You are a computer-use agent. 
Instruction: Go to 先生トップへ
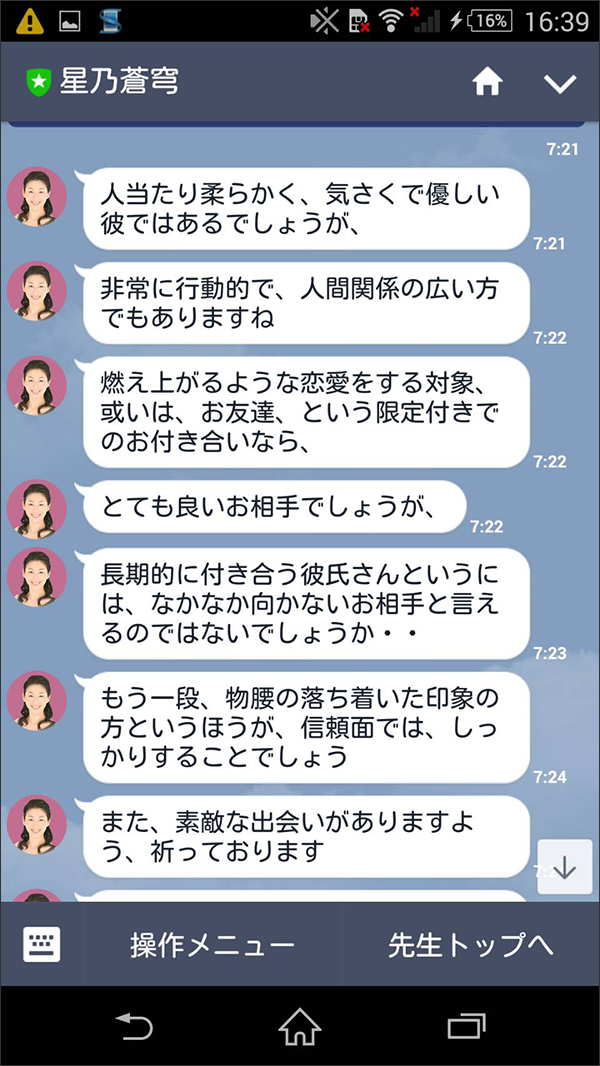(470, 944)
